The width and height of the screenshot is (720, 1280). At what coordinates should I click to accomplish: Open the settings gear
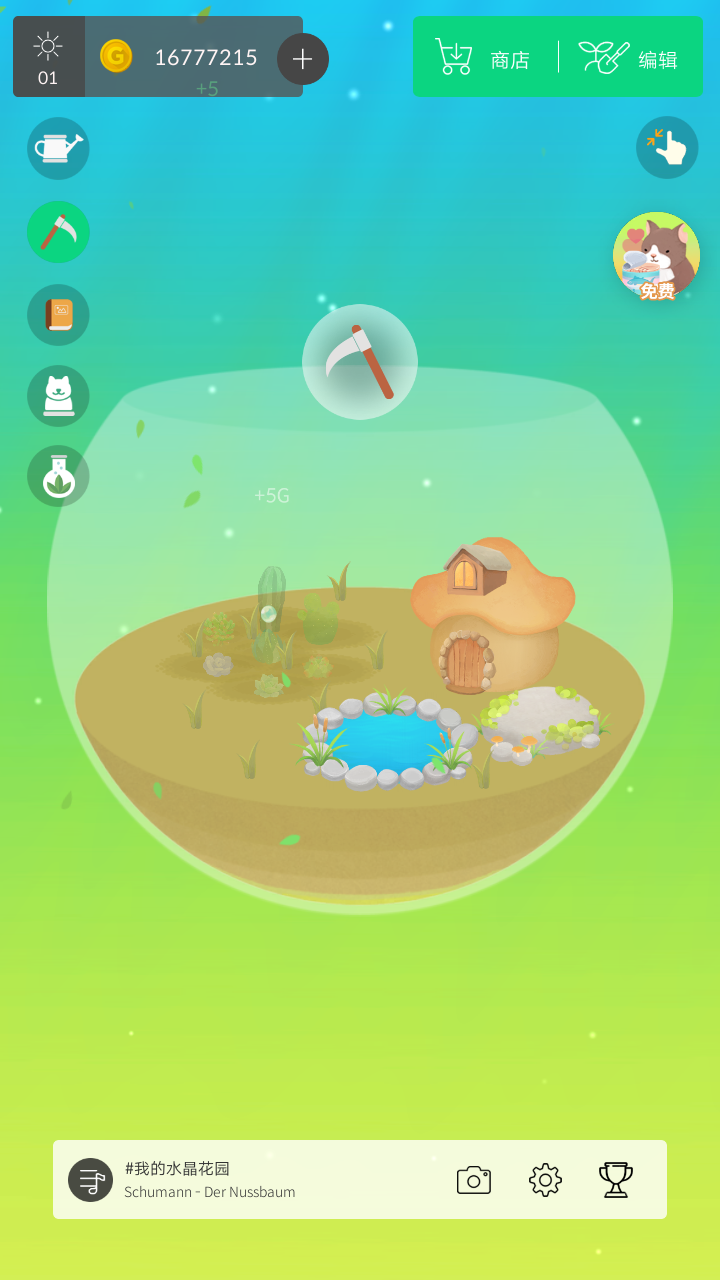[545, 1180]
